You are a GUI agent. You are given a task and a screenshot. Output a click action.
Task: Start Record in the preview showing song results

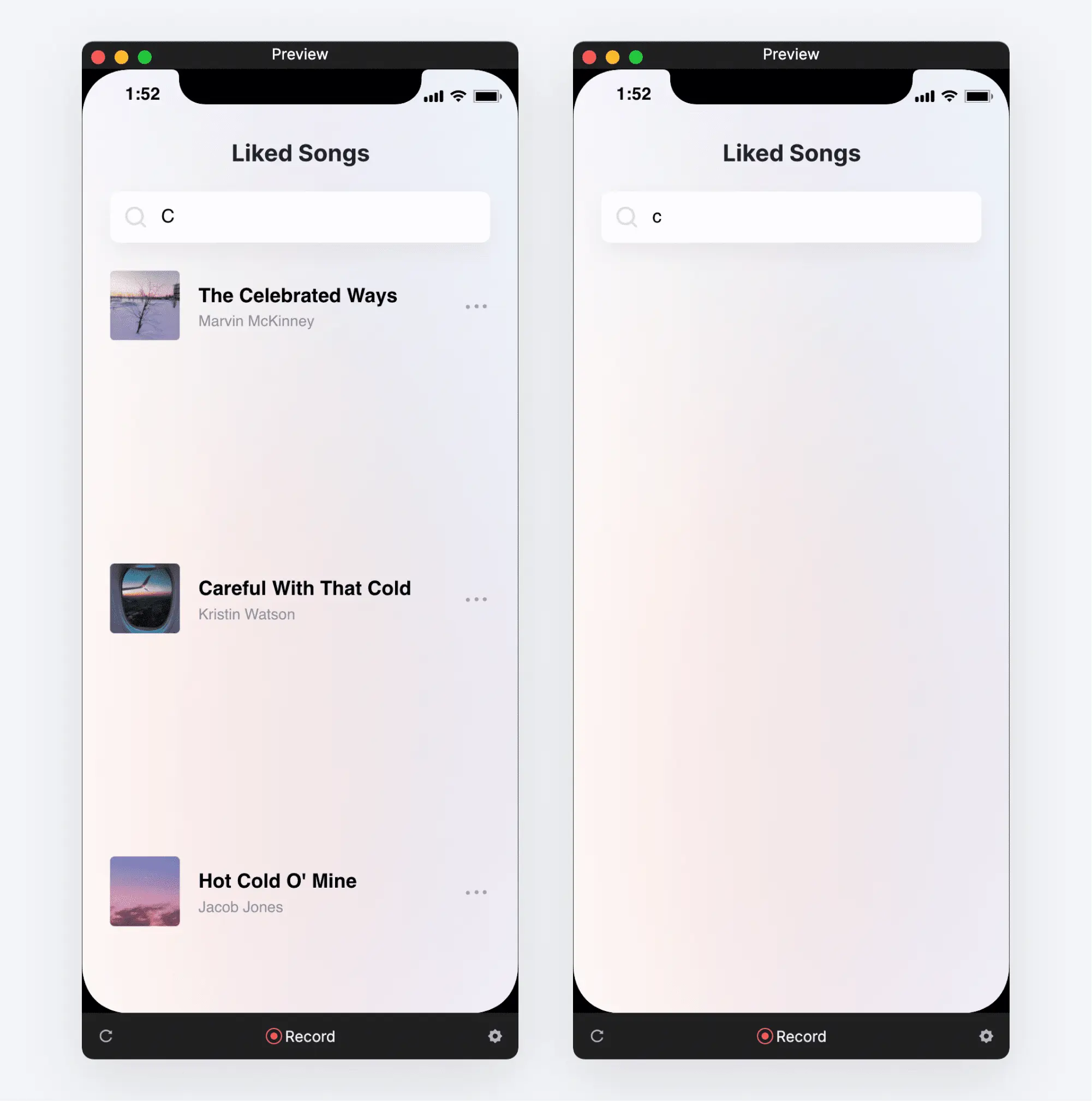300,1036
